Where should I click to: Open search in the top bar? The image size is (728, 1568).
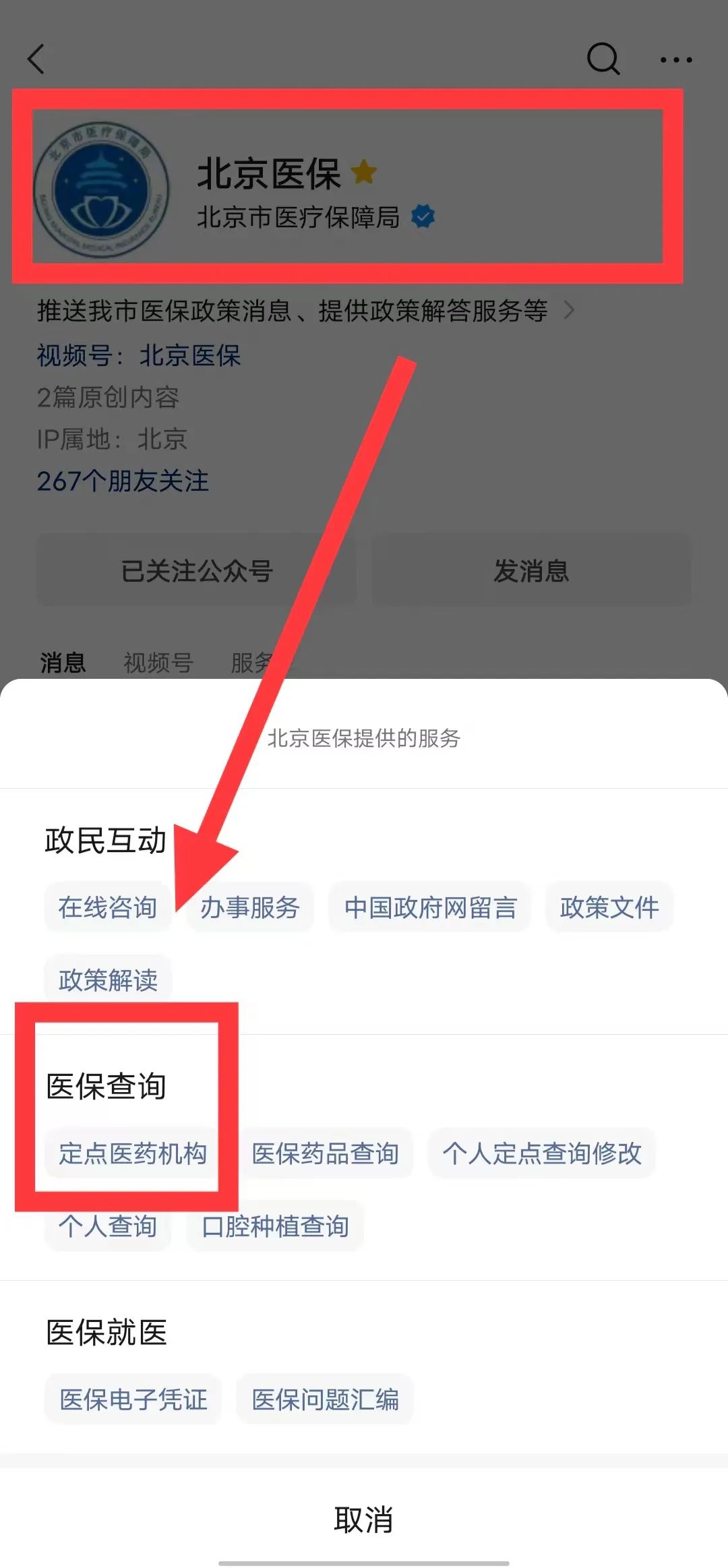click(x=603, y=59)
